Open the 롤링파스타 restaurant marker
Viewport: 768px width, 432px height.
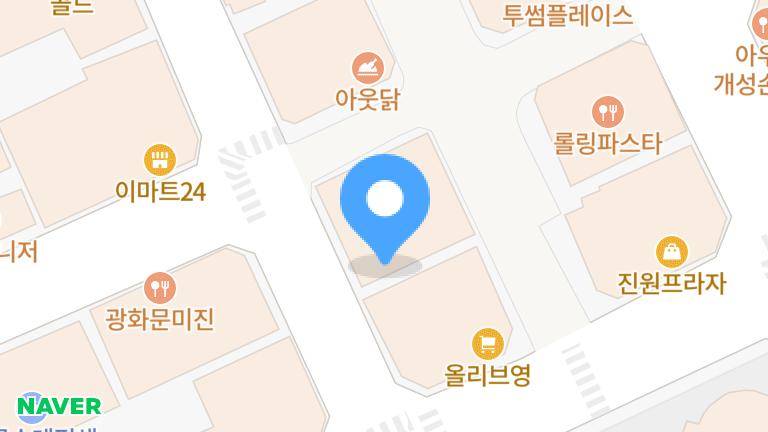pyautogui.click(x=608, y=110)
